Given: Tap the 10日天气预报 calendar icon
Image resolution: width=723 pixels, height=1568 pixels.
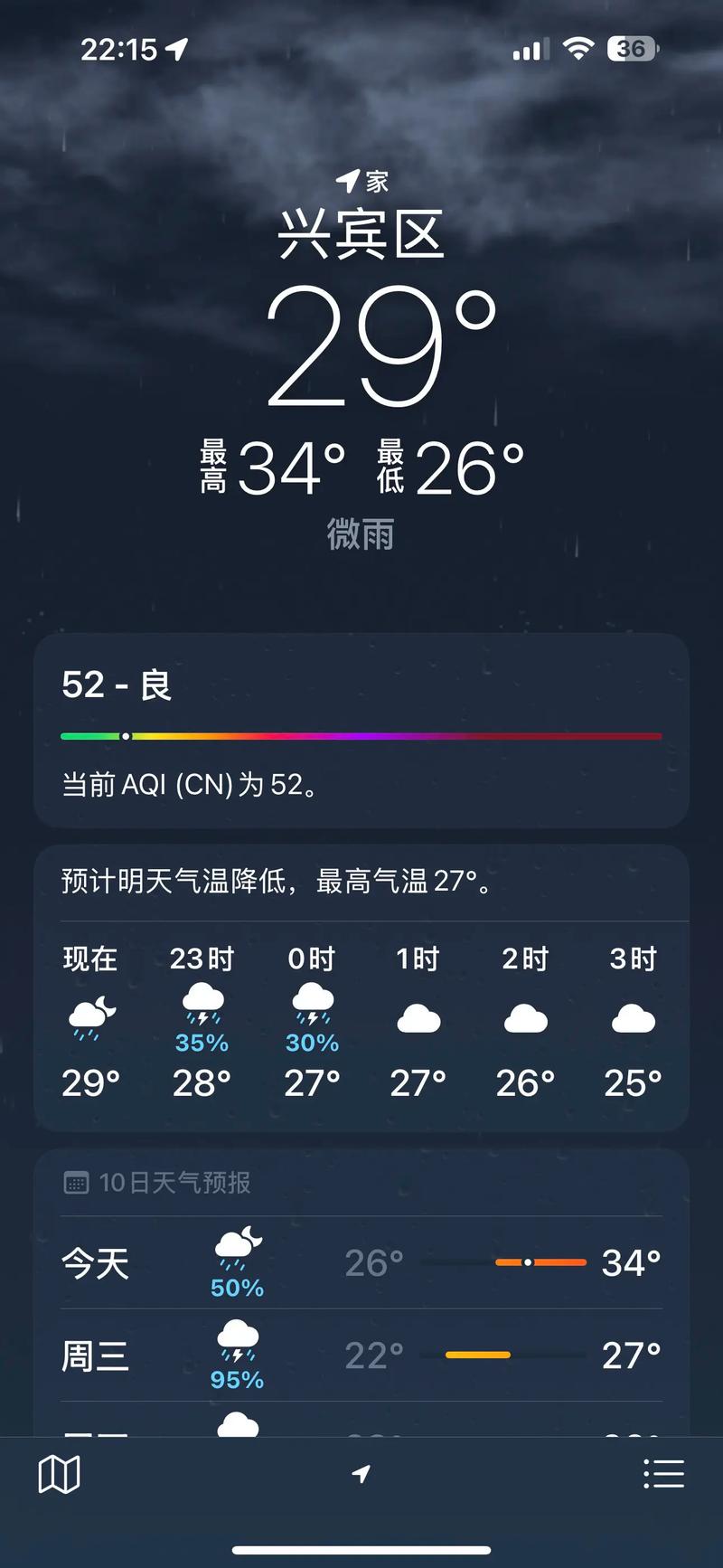Looking at the screenshot, I should pyautogui.click(x=77, y=1180).
